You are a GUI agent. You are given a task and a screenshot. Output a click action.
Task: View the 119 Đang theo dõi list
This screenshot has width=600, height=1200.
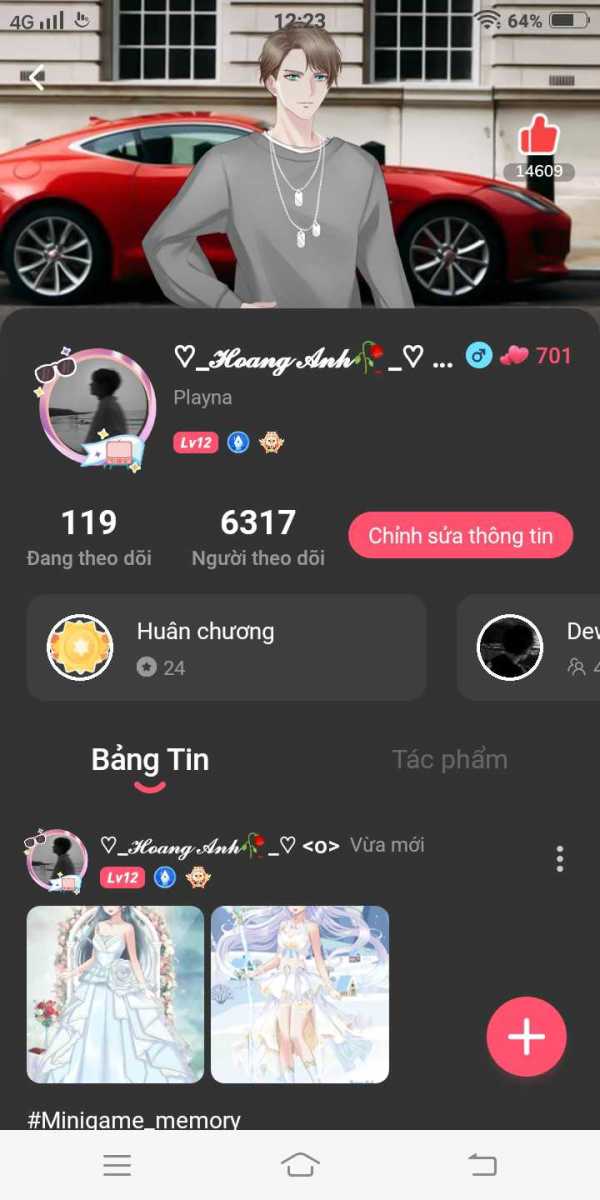click(x=89, y=537)
